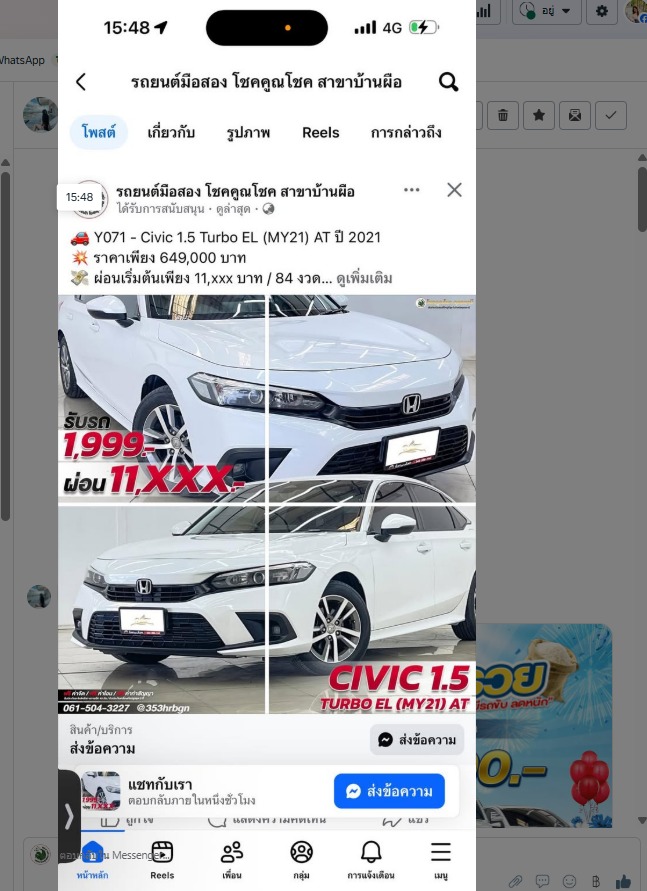Image resolution: width=647 pixels, height=891 pixels.
Task: Tap the grey ส่งข้อความ Messenger button
Action: pyautogui.click(x=417, y=740)
